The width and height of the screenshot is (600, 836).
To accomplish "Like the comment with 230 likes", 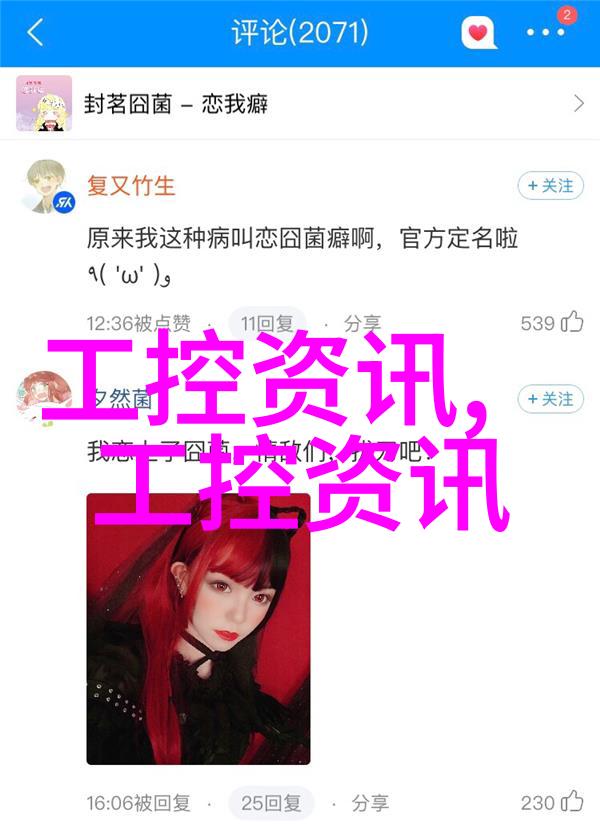I will click(571, 802).
